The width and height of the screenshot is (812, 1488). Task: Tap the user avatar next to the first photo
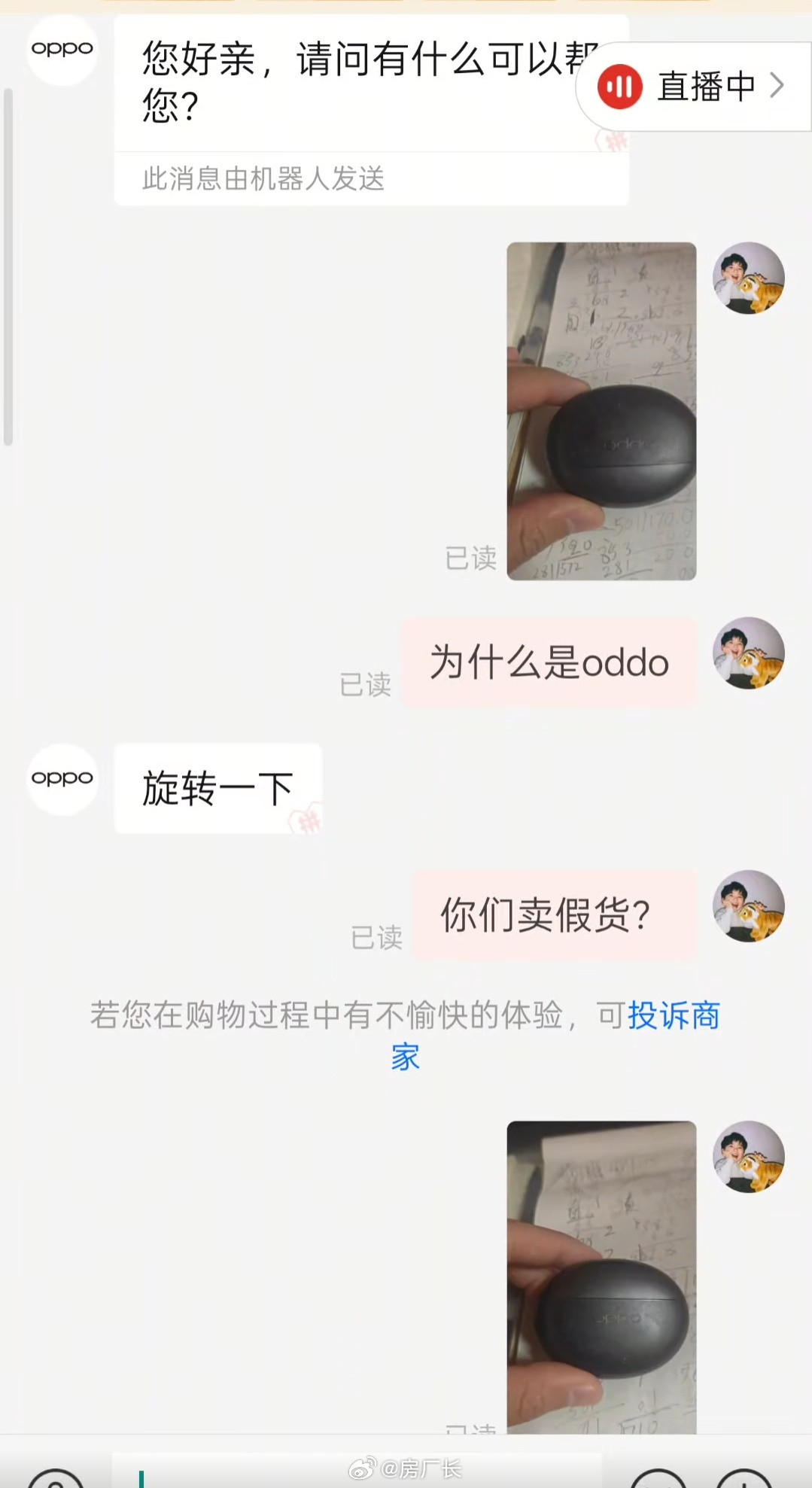point(748,278)
